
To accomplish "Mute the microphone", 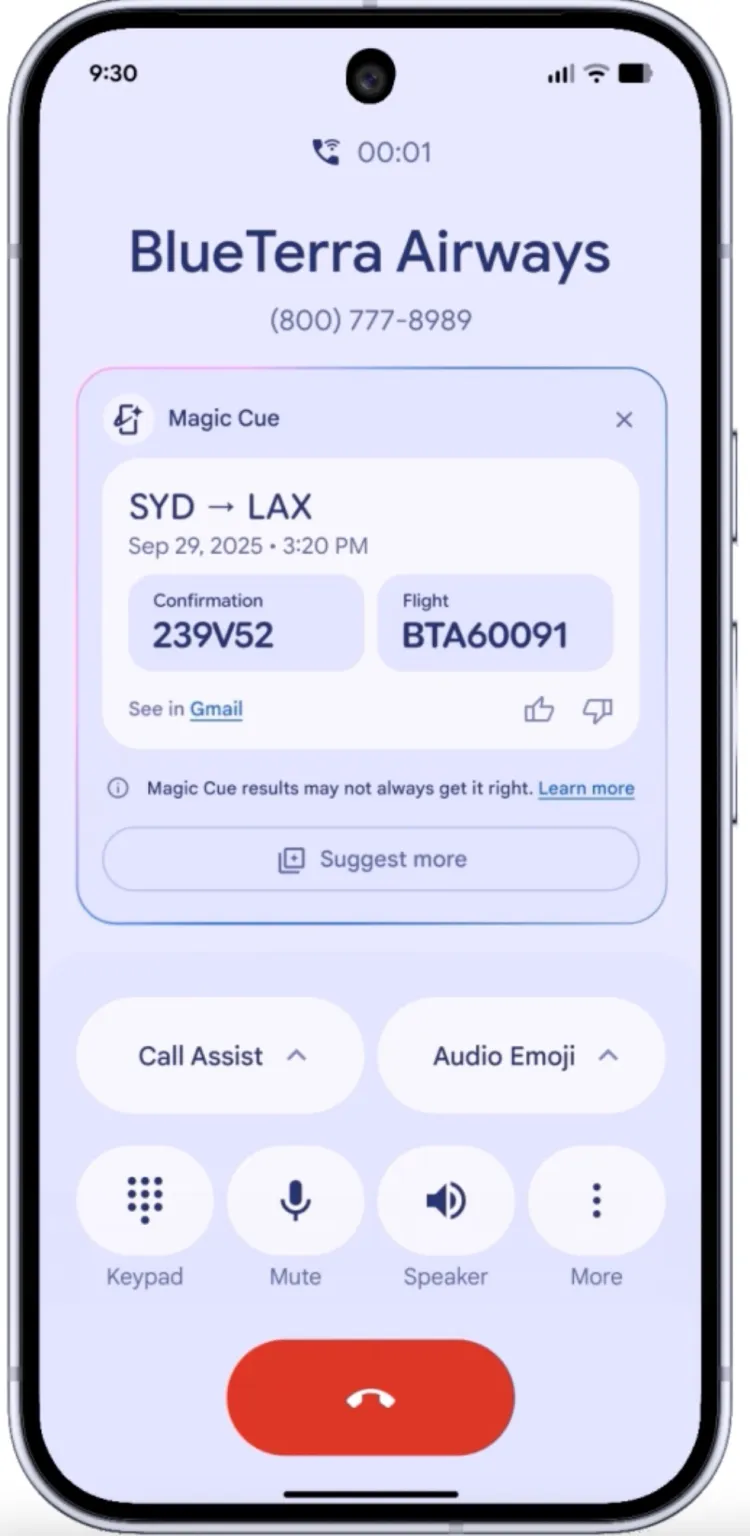I will (x=295, y=1200).
